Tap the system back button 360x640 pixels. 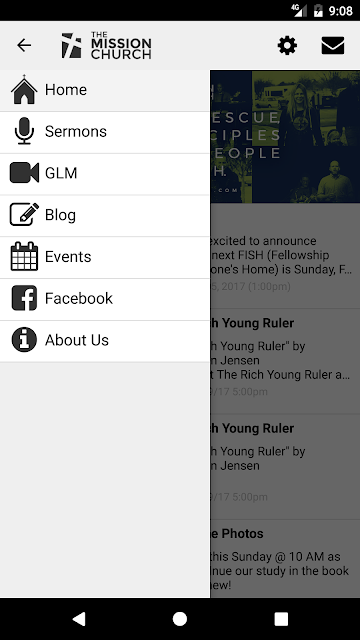click(x=79, y=619)
